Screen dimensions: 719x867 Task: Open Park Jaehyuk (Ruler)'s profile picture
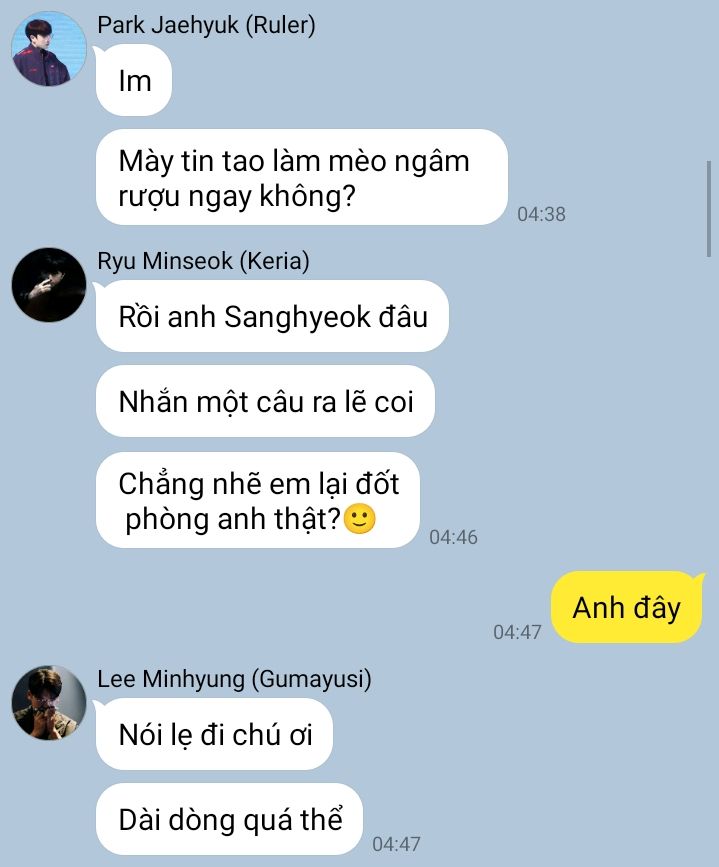click(49, 49)
